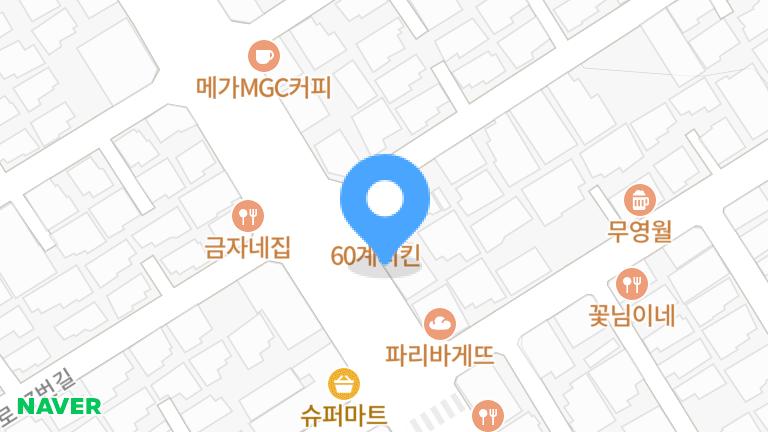Open the 메가MGC커피 cafe marker

262,54
